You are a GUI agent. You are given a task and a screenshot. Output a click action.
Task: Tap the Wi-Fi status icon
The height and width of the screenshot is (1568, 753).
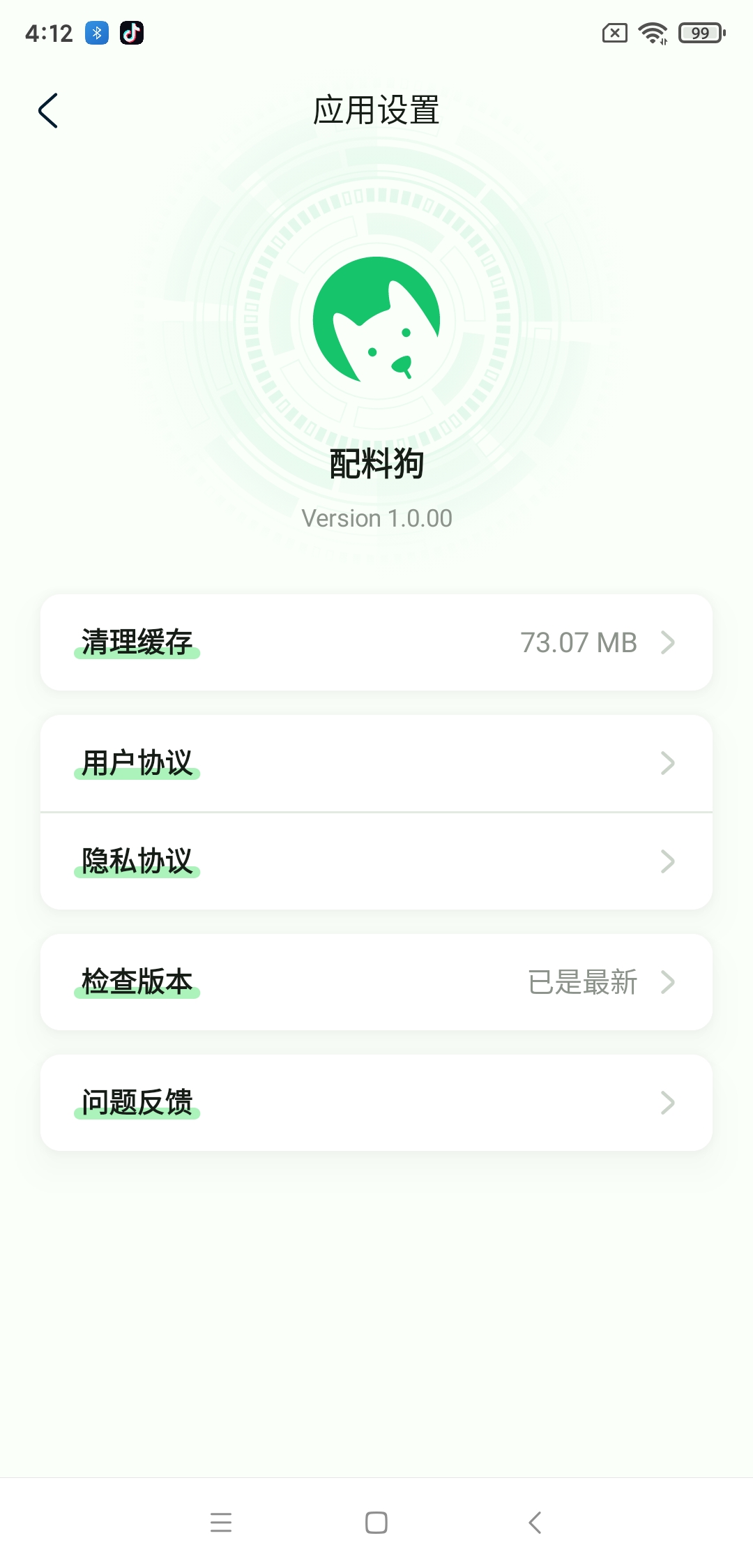click(x=653, y=31)
